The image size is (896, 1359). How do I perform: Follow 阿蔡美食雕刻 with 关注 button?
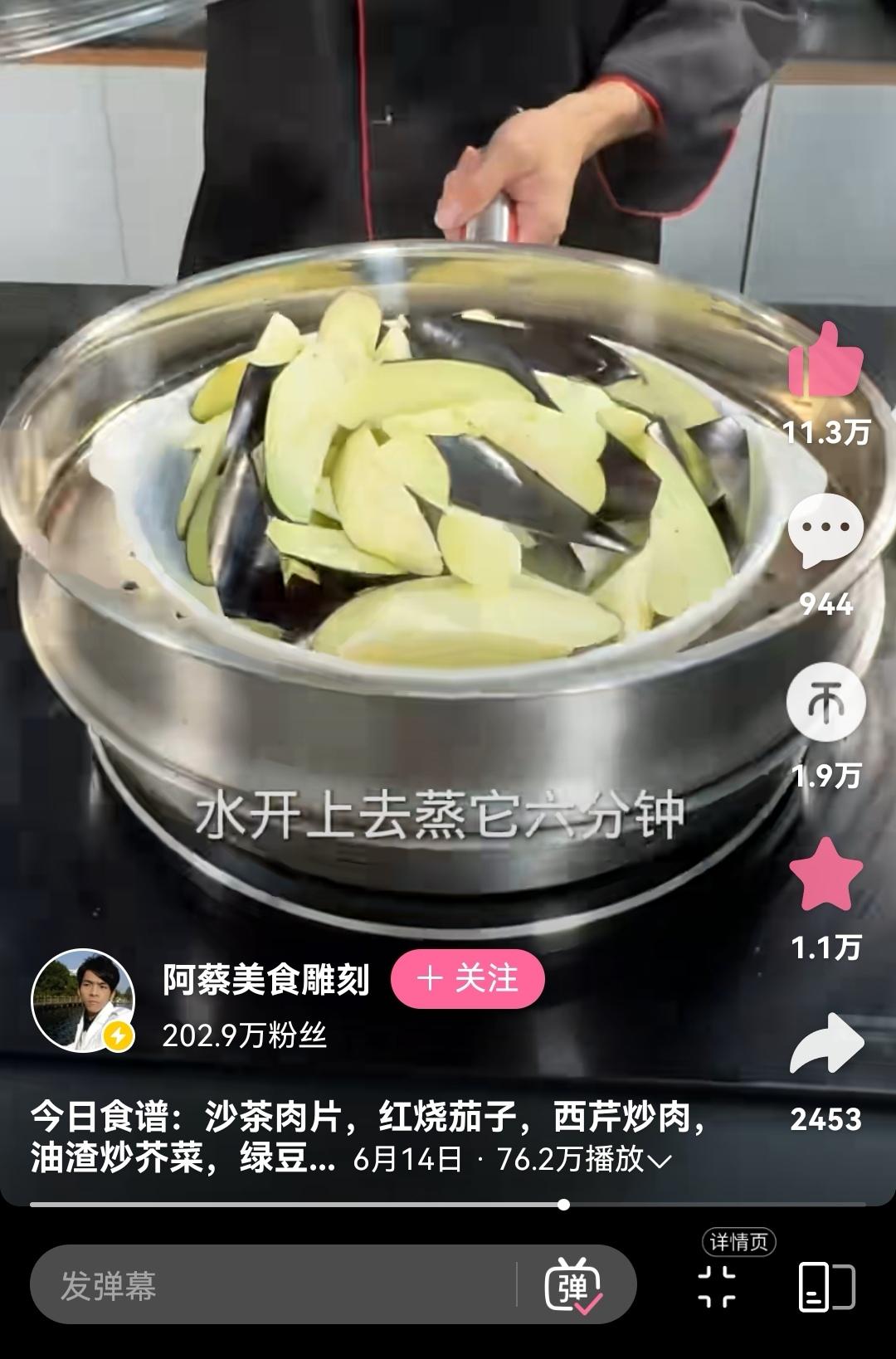pyautogui.click(x=468, y=979)
